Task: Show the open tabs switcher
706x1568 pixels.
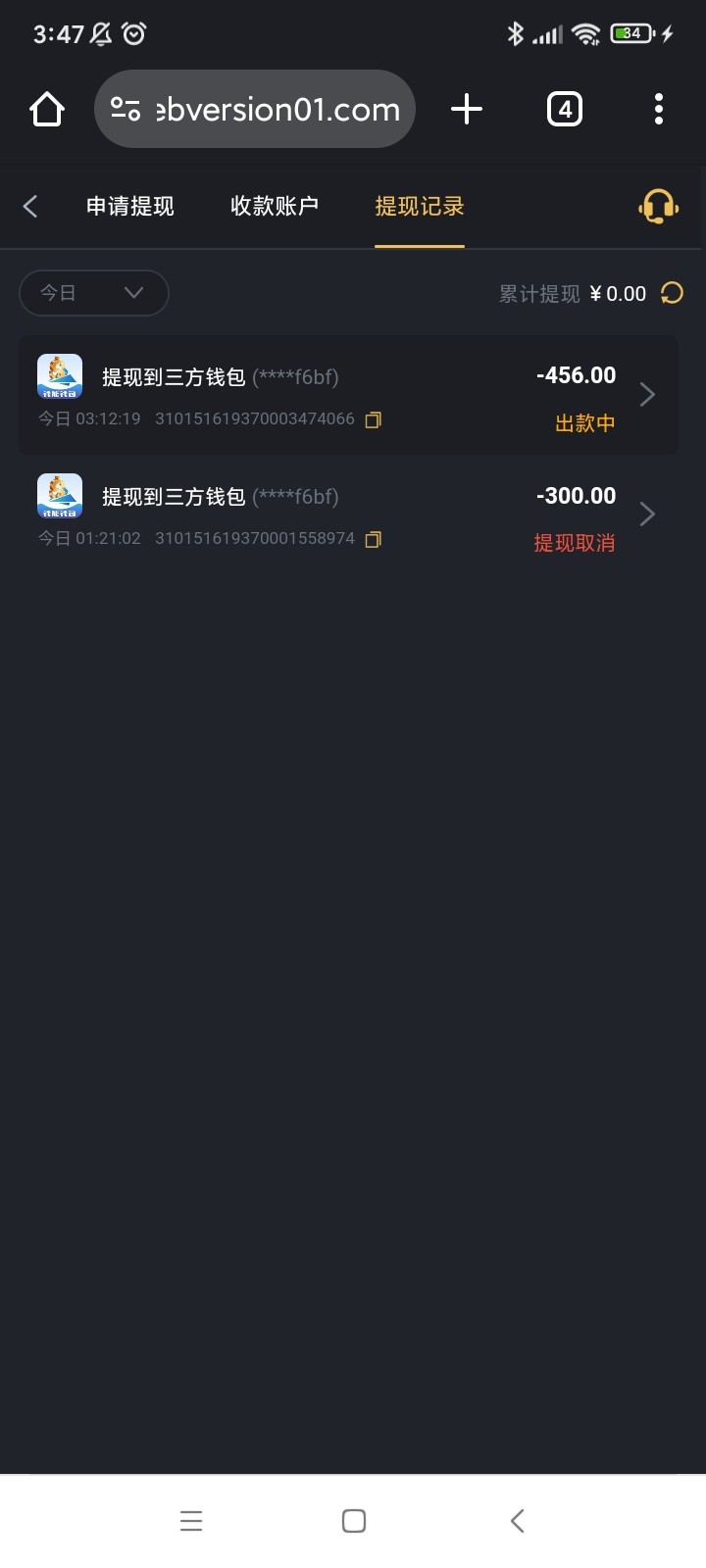Action: 564,110
